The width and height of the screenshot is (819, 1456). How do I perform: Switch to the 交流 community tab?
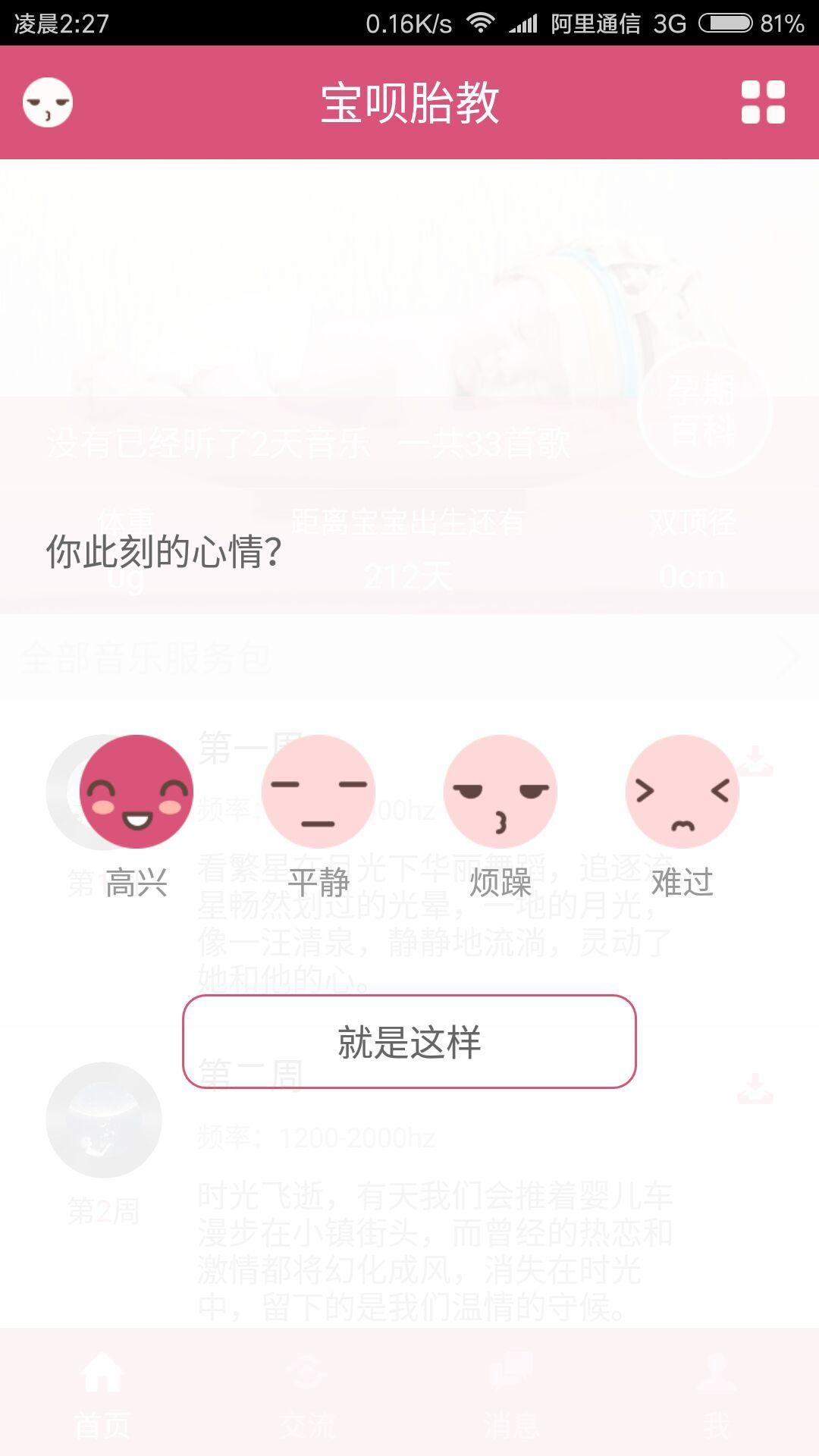pos(307,1373)
